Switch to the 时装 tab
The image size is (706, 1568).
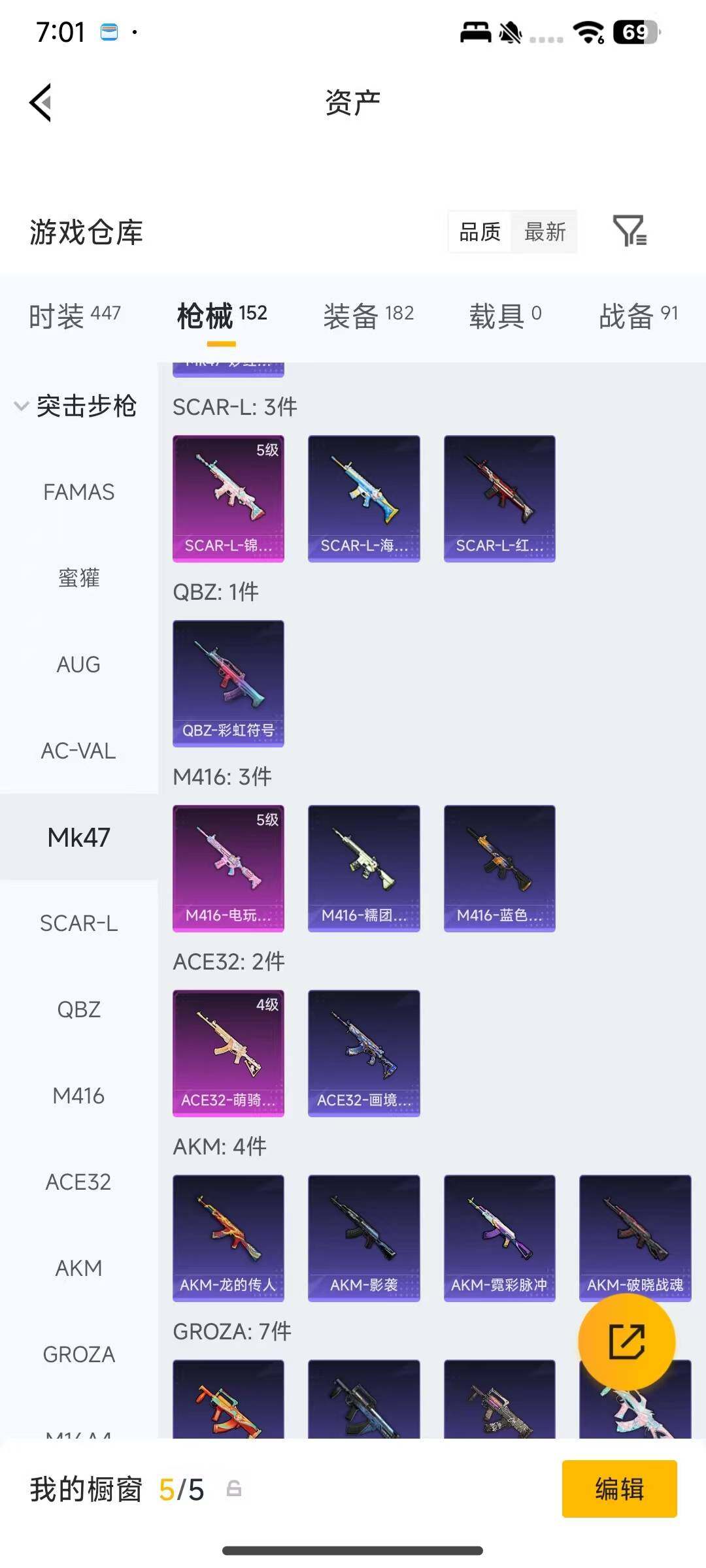tap(75, 316)
